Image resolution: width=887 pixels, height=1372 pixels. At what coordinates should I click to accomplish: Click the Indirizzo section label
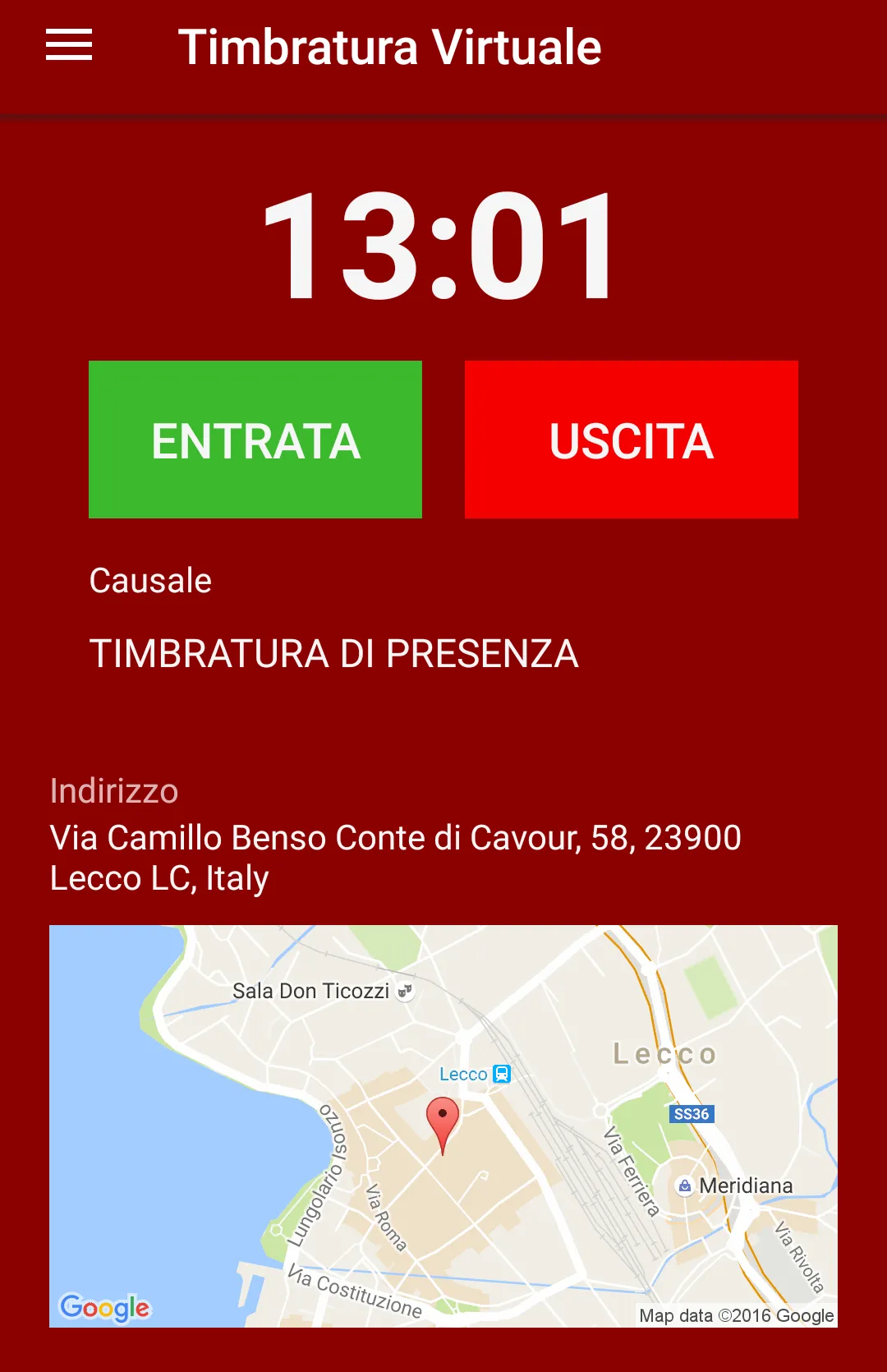click(x=114, y=791)
